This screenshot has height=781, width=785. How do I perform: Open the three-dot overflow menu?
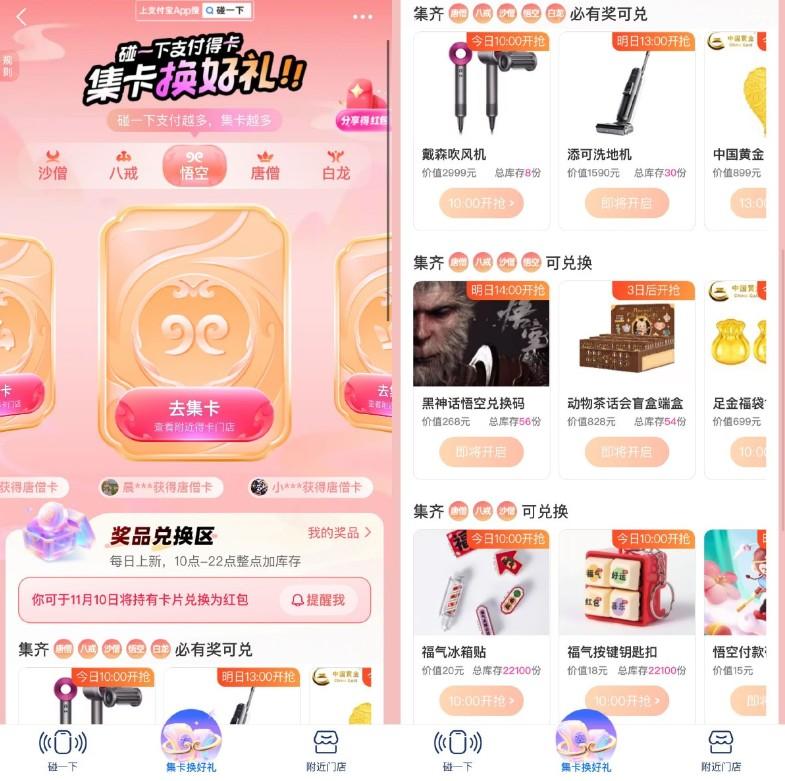click(362, 17)
